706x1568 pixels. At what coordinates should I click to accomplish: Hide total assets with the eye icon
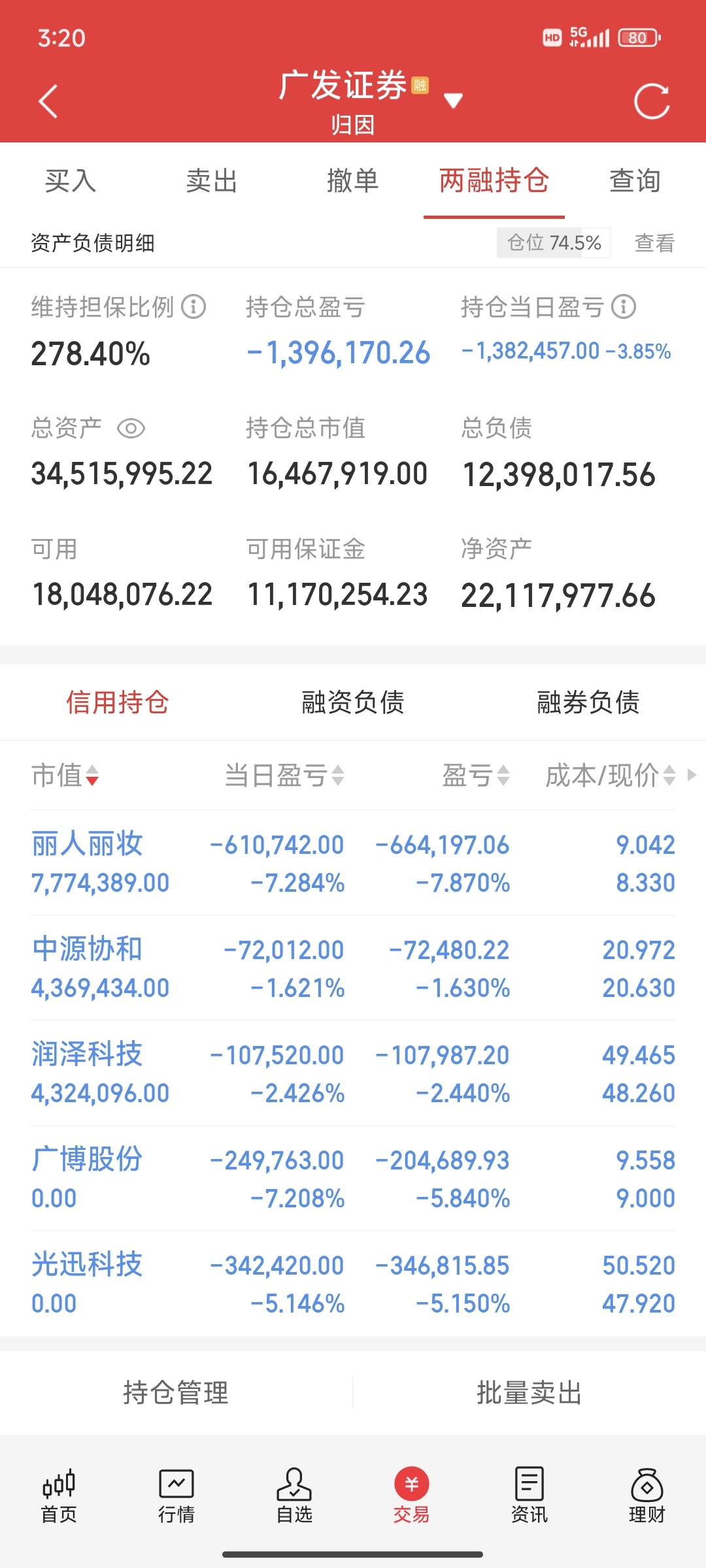coord(131,429)
